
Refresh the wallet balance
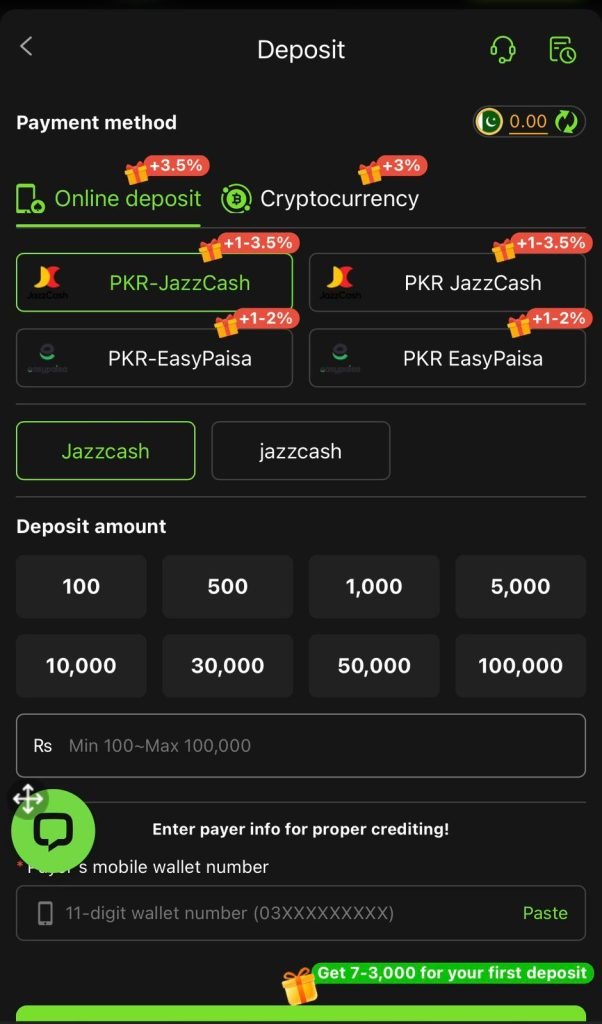click(567, 122)
